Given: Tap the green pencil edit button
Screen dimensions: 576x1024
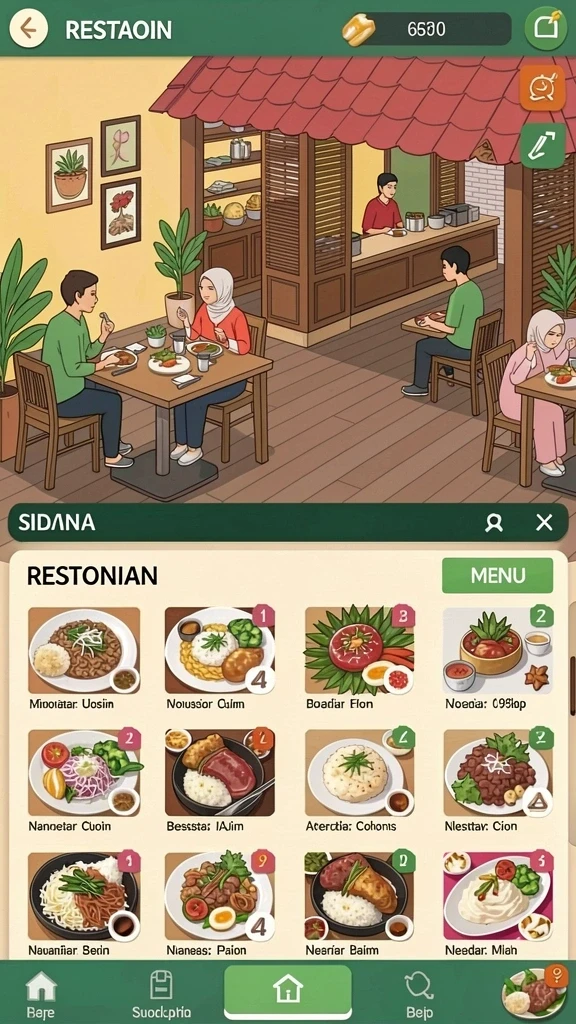Looking at the screenshot, I should [542, 146].
